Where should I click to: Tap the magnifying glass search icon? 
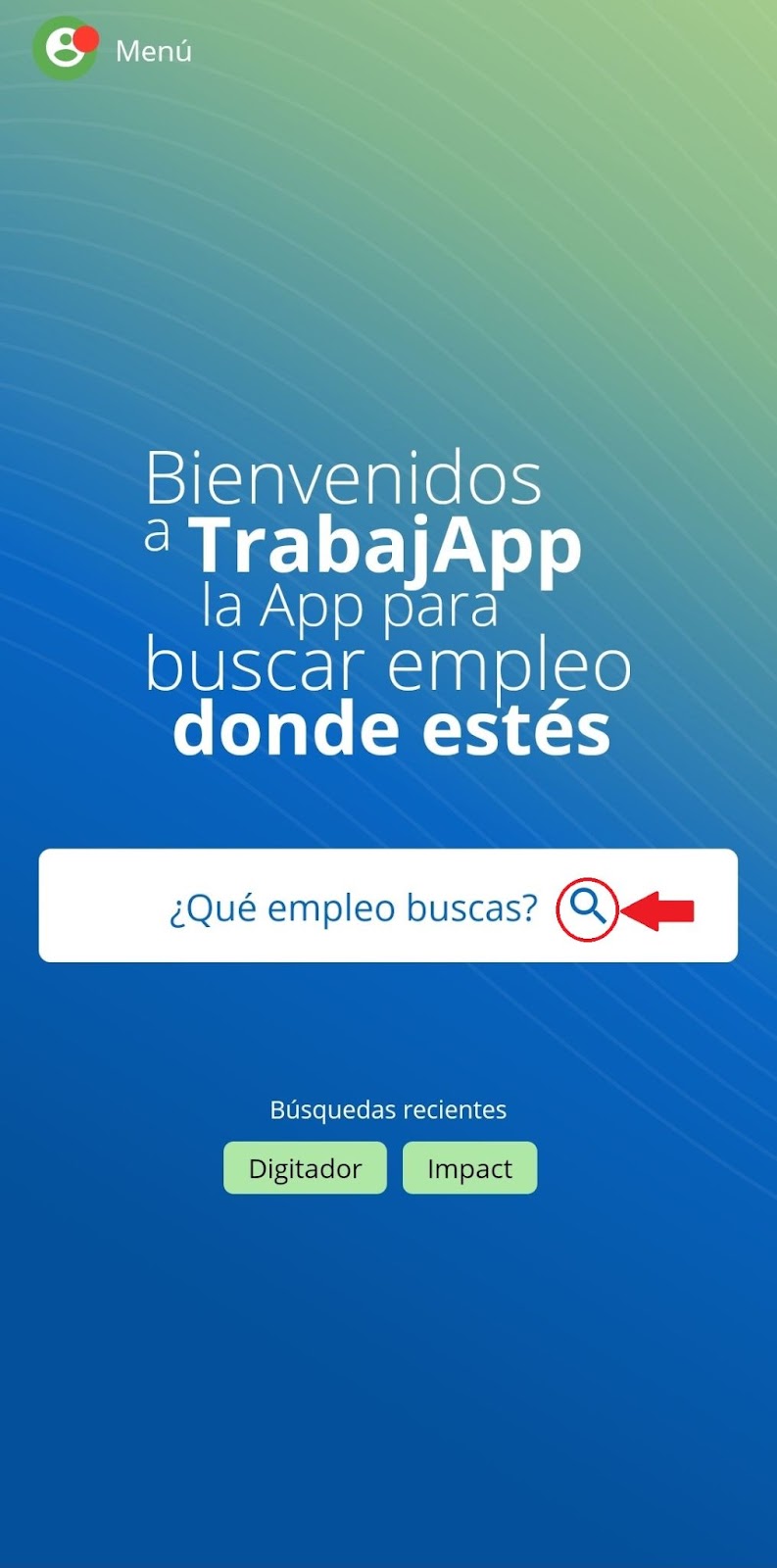pos(588,908)
